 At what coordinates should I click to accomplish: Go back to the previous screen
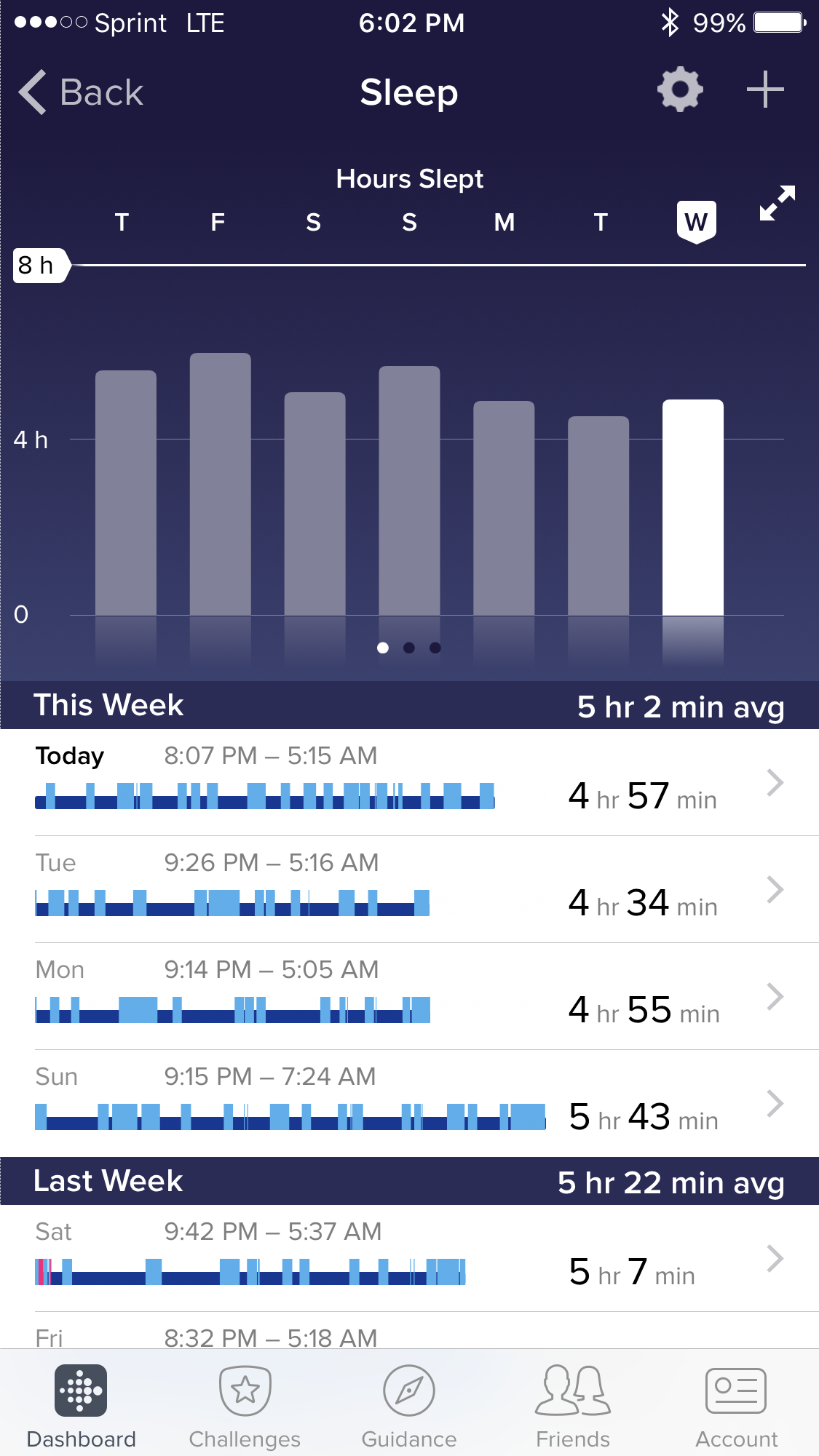tap(80, 92)
